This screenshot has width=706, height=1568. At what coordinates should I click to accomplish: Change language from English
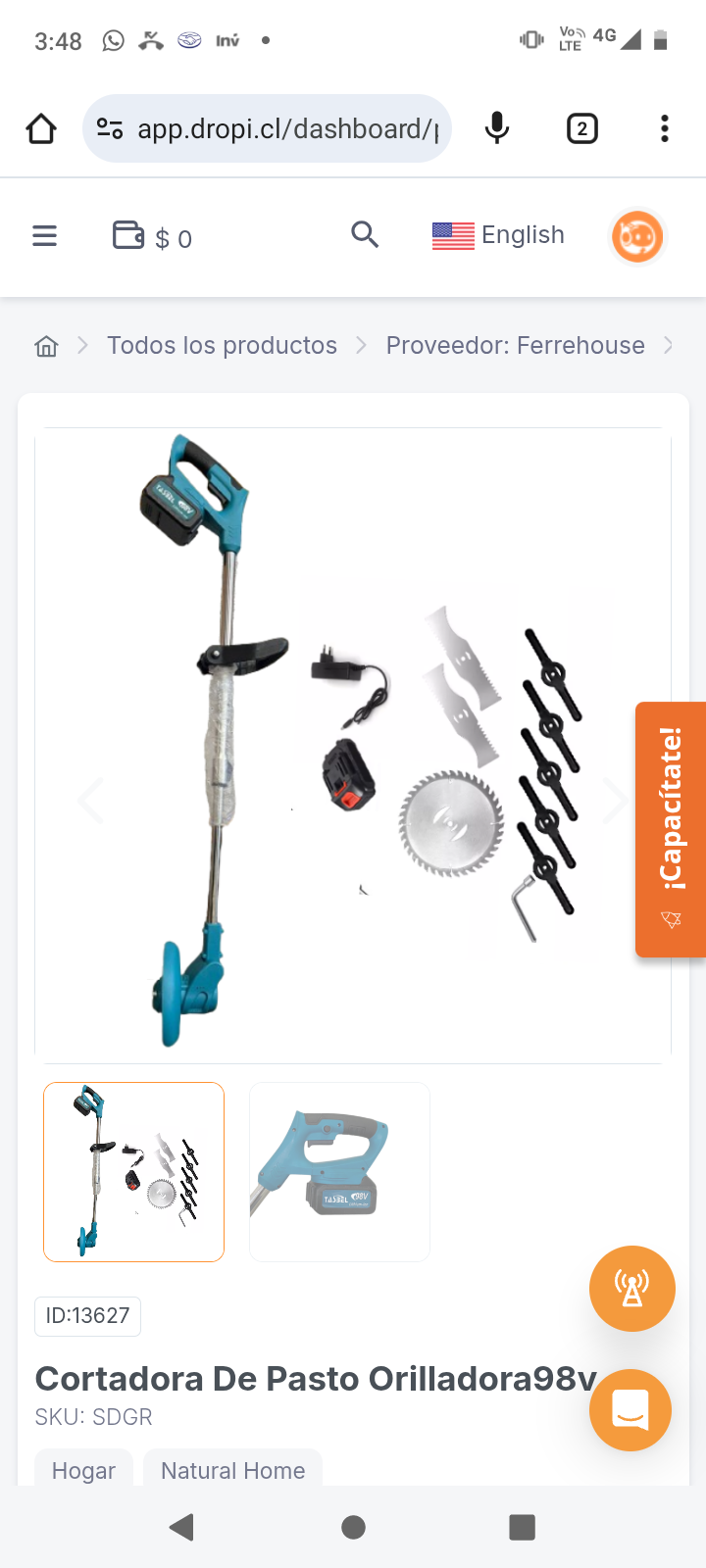point(498,235)
